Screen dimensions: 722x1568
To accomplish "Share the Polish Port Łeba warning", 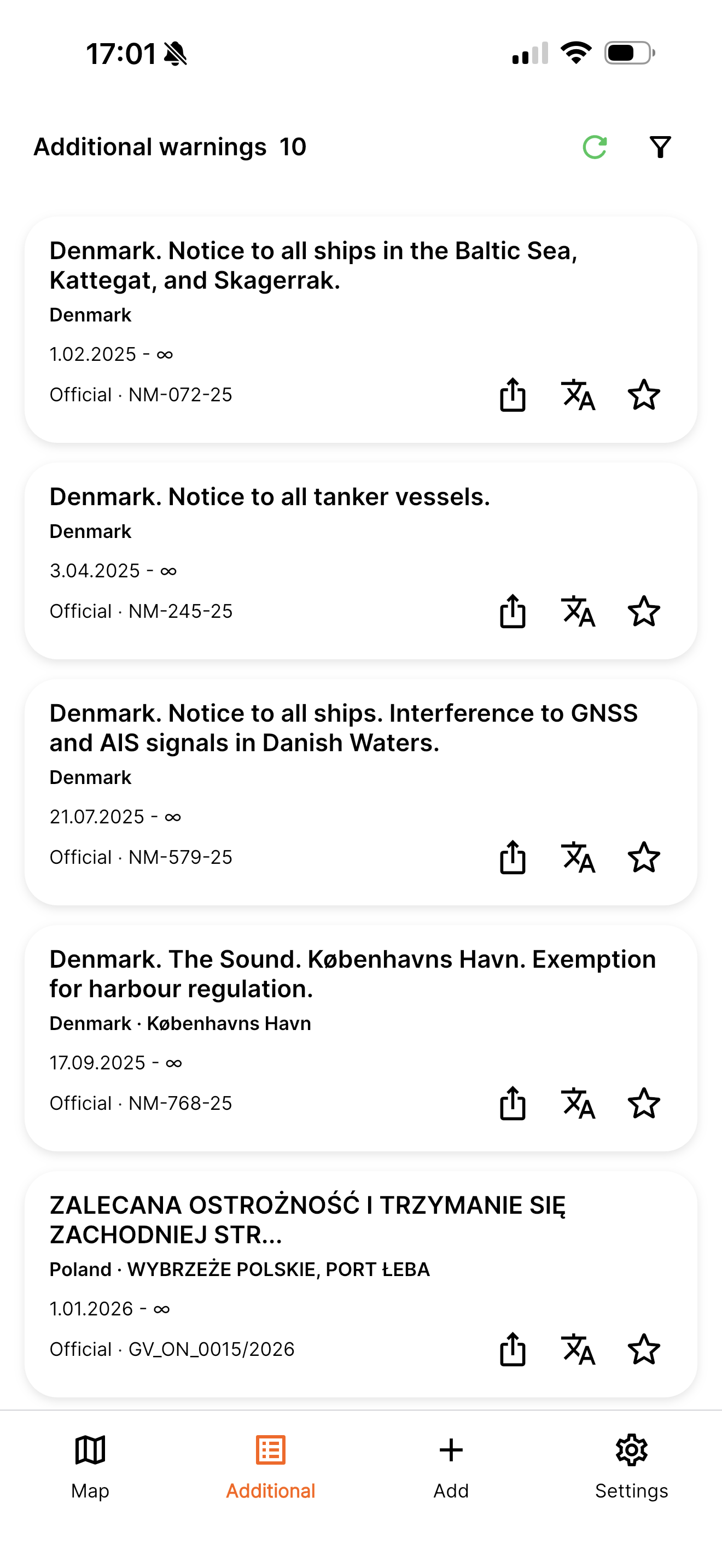I will (513, 1349).
